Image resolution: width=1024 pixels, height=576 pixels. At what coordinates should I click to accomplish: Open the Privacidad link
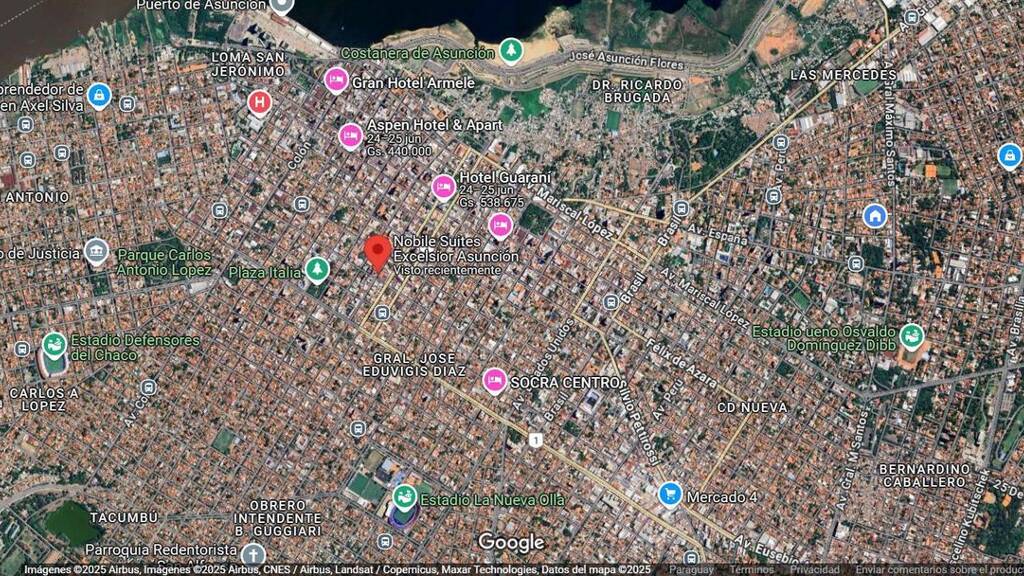tap(814, 569)
